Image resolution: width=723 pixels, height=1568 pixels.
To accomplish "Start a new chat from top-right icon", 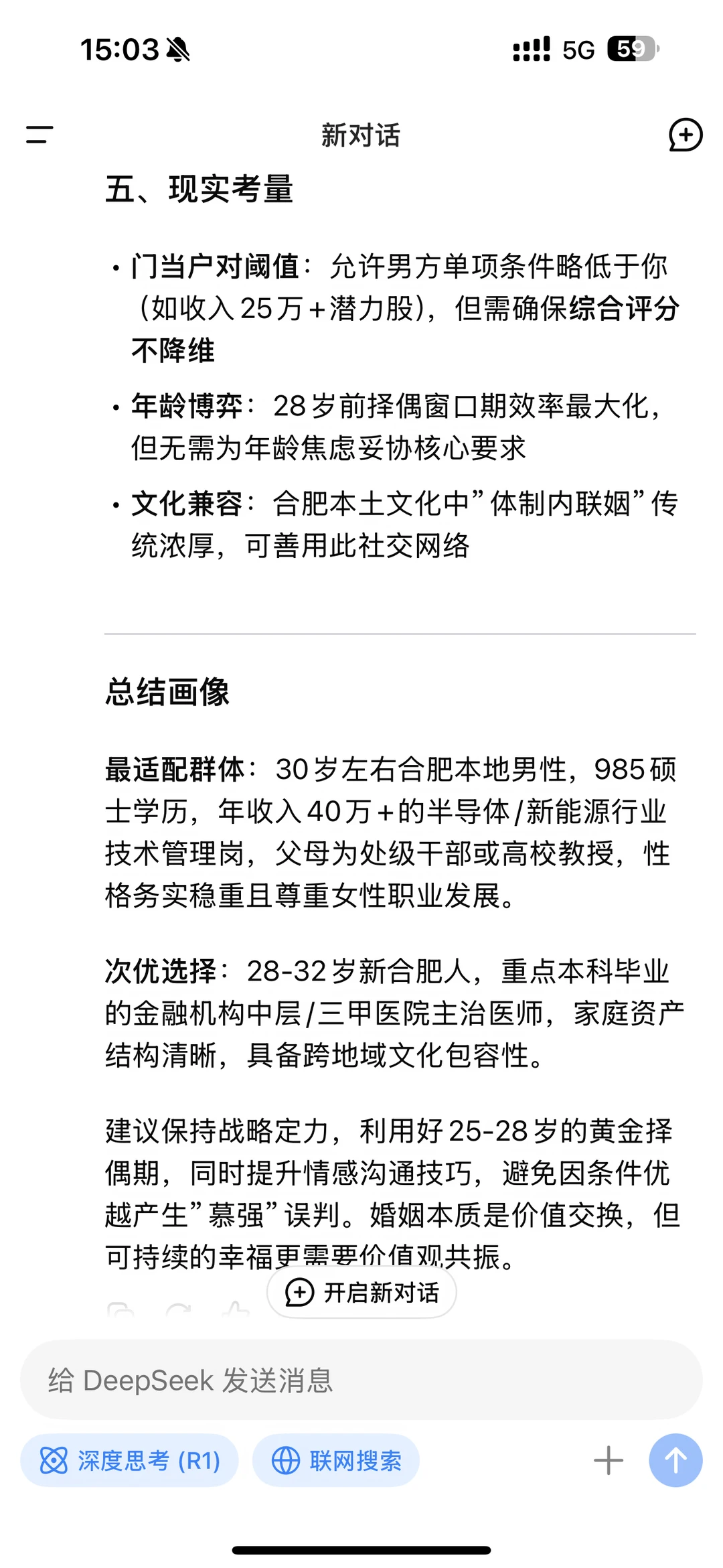I will [686, 135].
